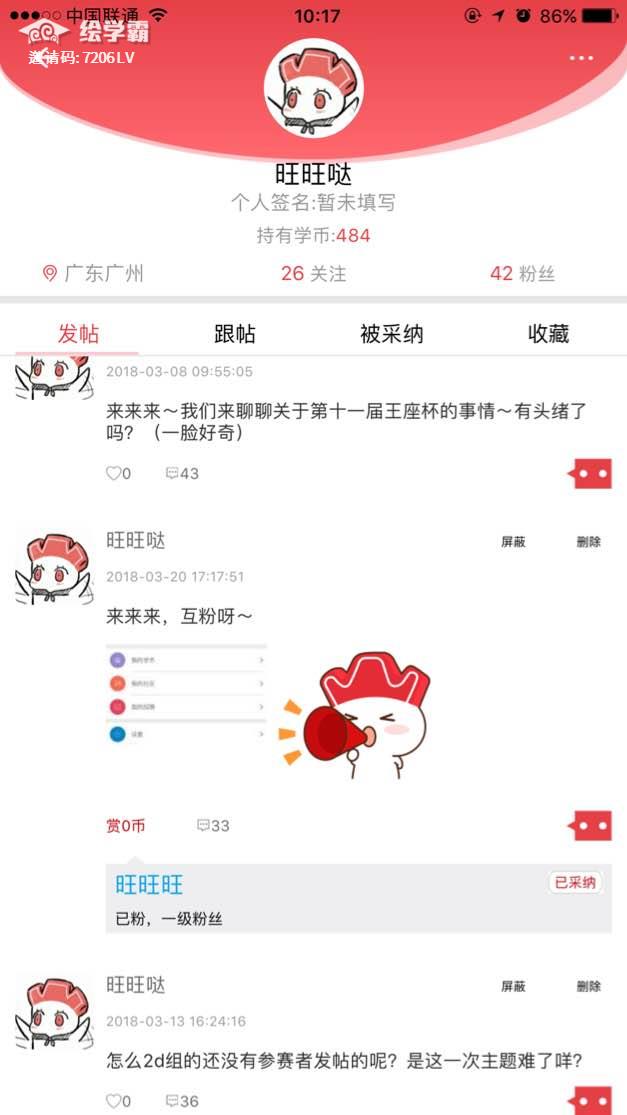Delete the 2d组 参赛者 post
This screenshot has width=627, height=1115.
click(x=589, y=987)
